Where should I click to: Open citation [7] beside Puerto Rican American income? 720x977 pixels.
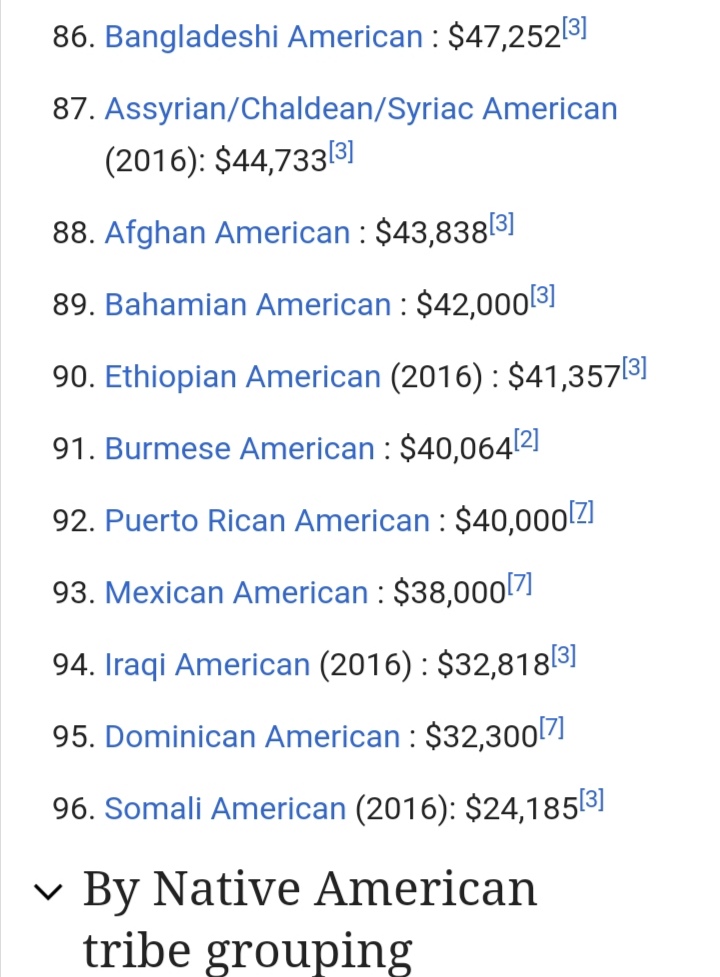[582, 512]
